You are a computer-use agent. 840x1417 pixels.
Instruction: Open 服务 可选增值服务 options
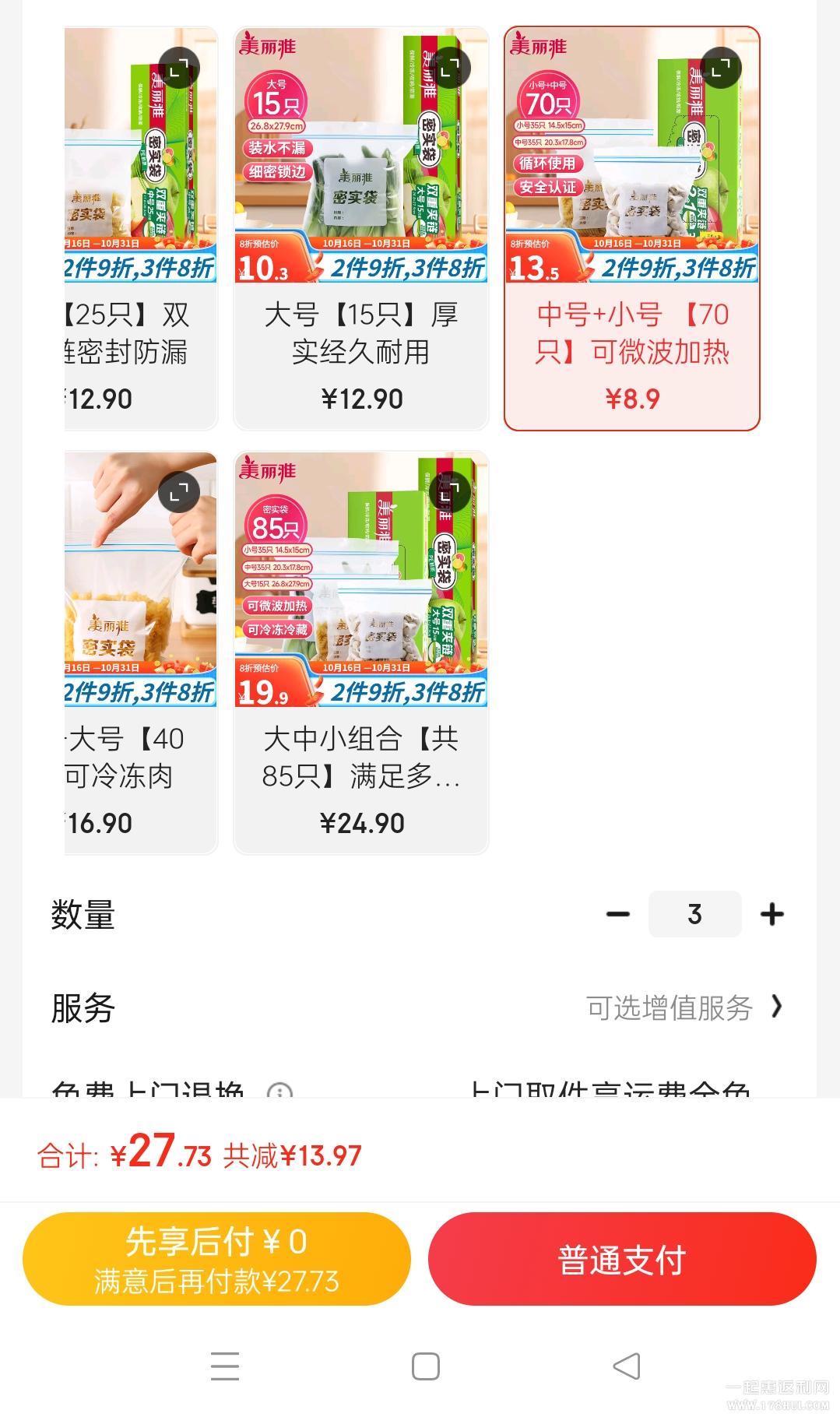(684, 1007)
